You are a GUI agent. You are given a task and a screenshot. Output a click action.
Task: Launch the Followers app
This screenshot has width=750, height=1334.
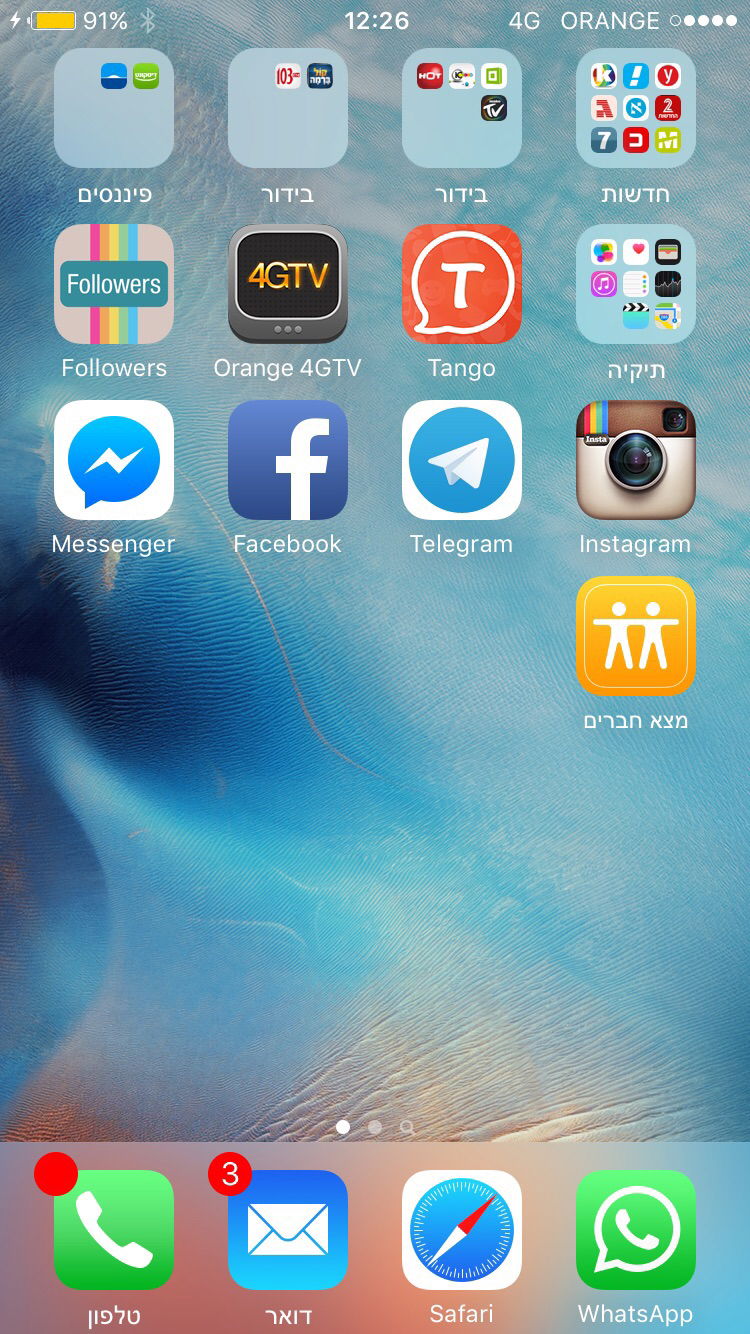(114, 284)
